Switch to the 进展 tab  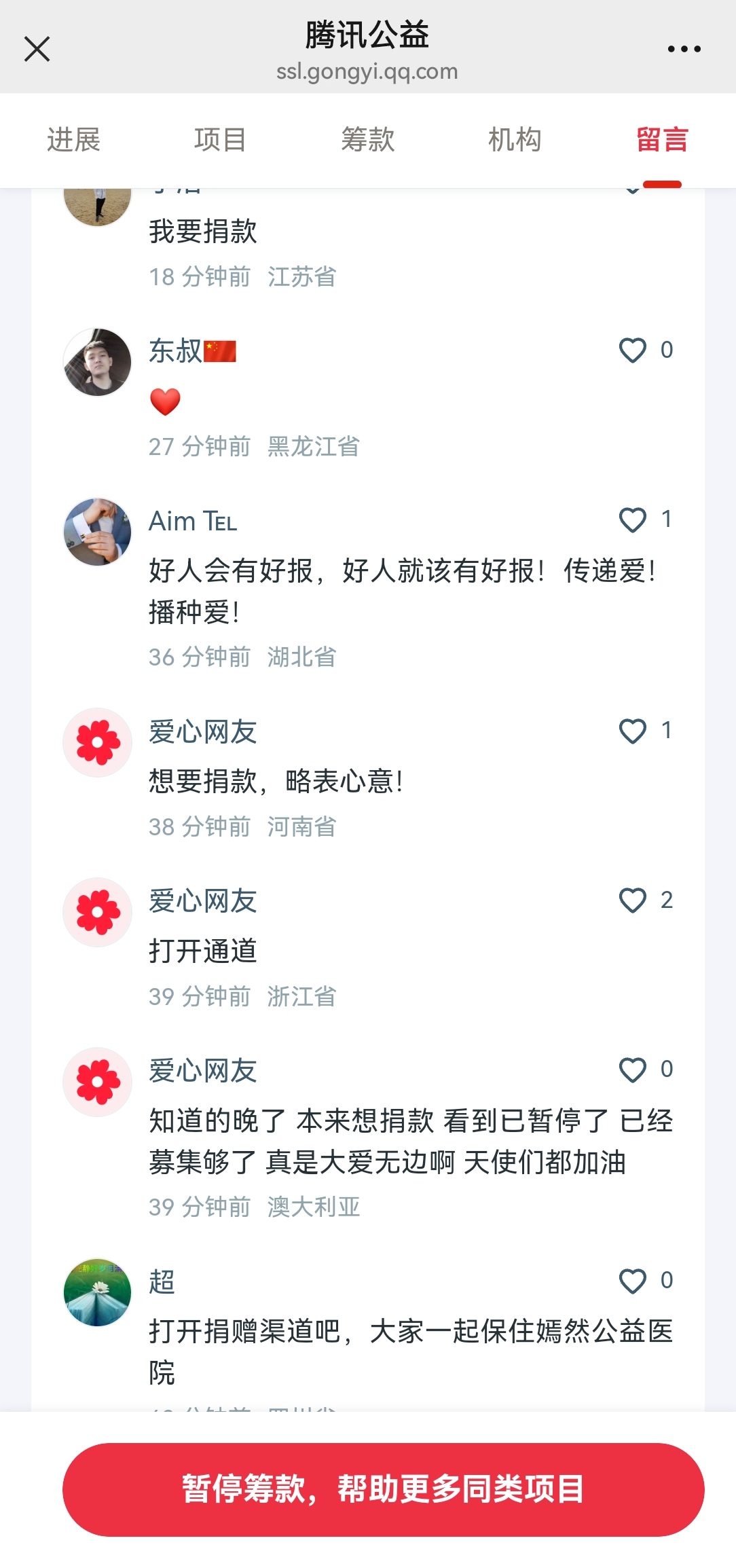coord(73,140)
